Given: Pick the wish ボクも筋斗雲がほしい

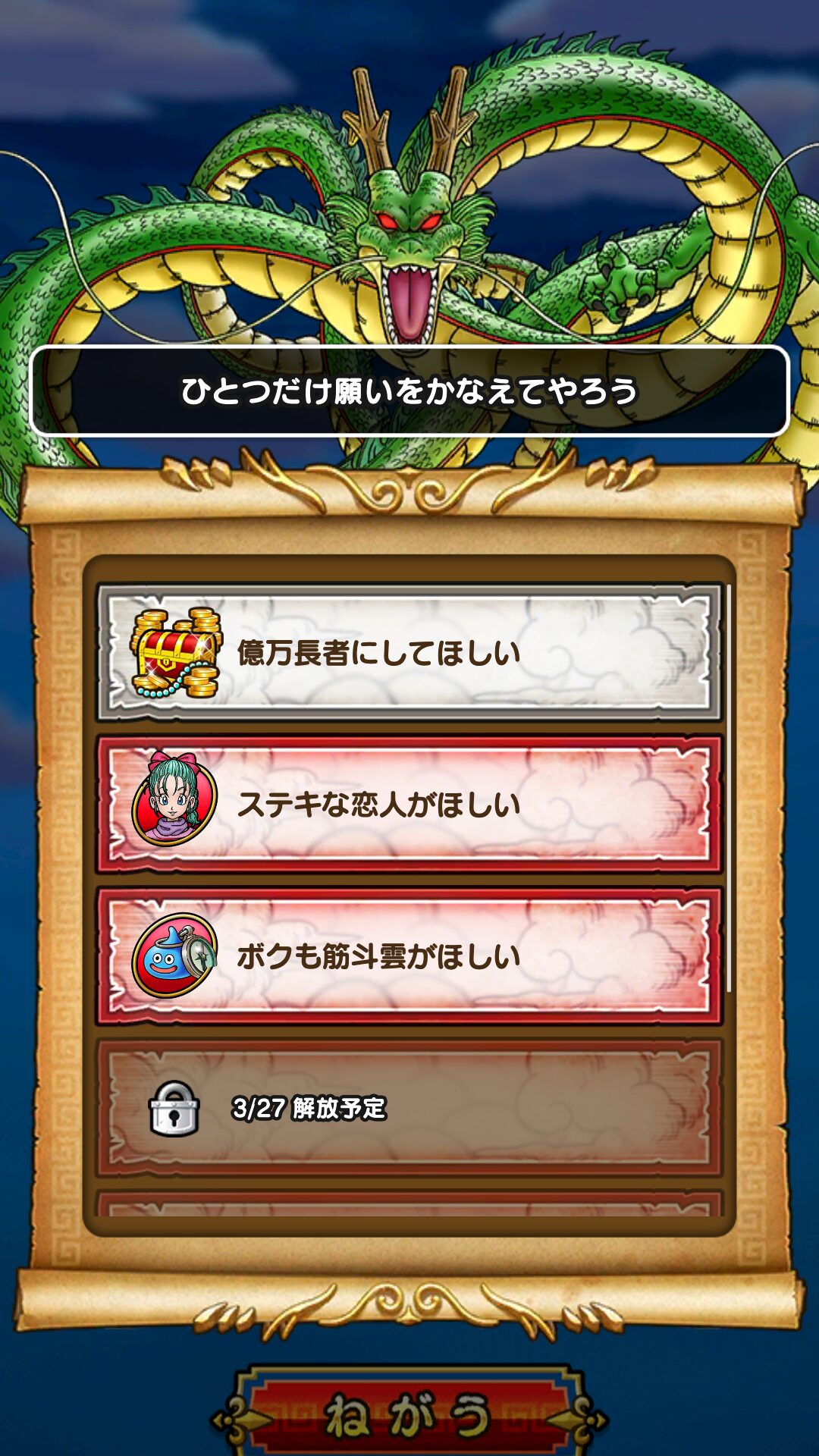Looking at the screenshot, I should click(x=409, y=956).
